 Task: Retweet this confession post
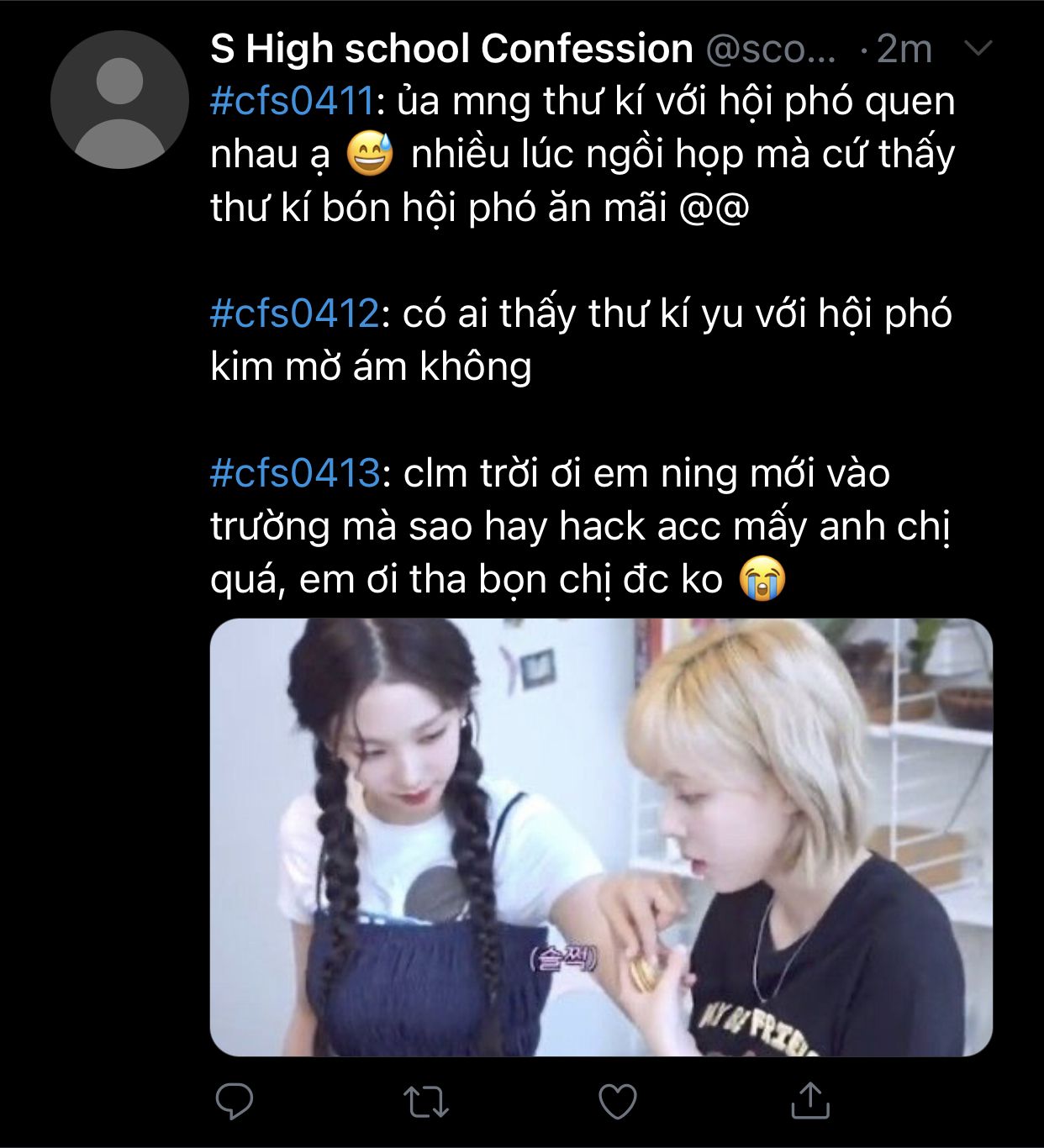pos(426,1101)
